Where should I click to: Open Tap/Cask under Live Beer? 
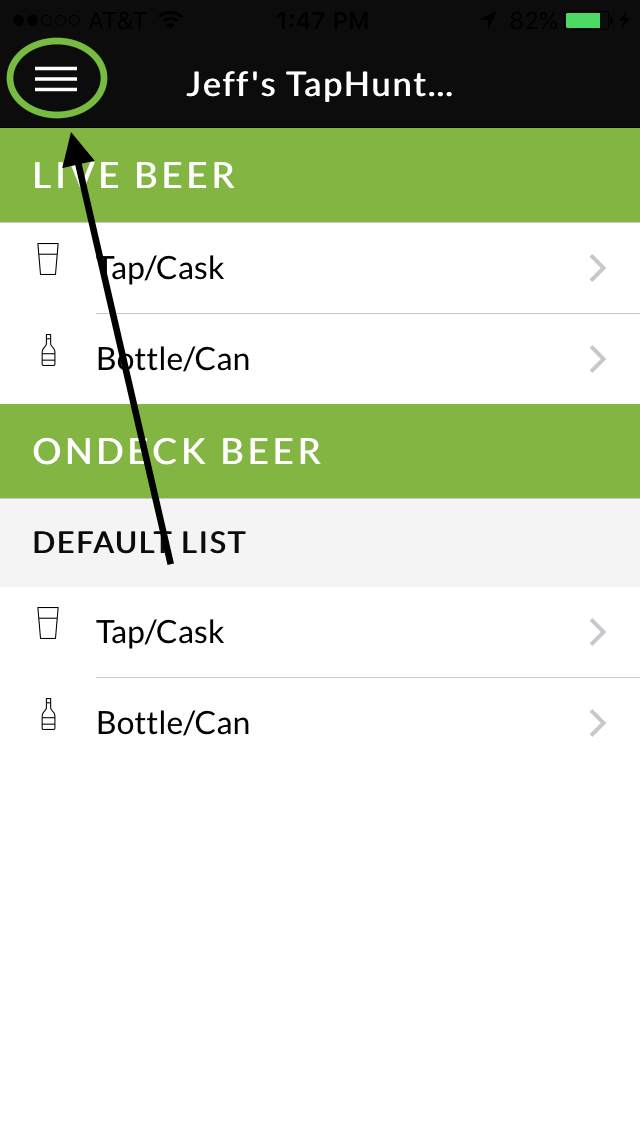[320, 268]
